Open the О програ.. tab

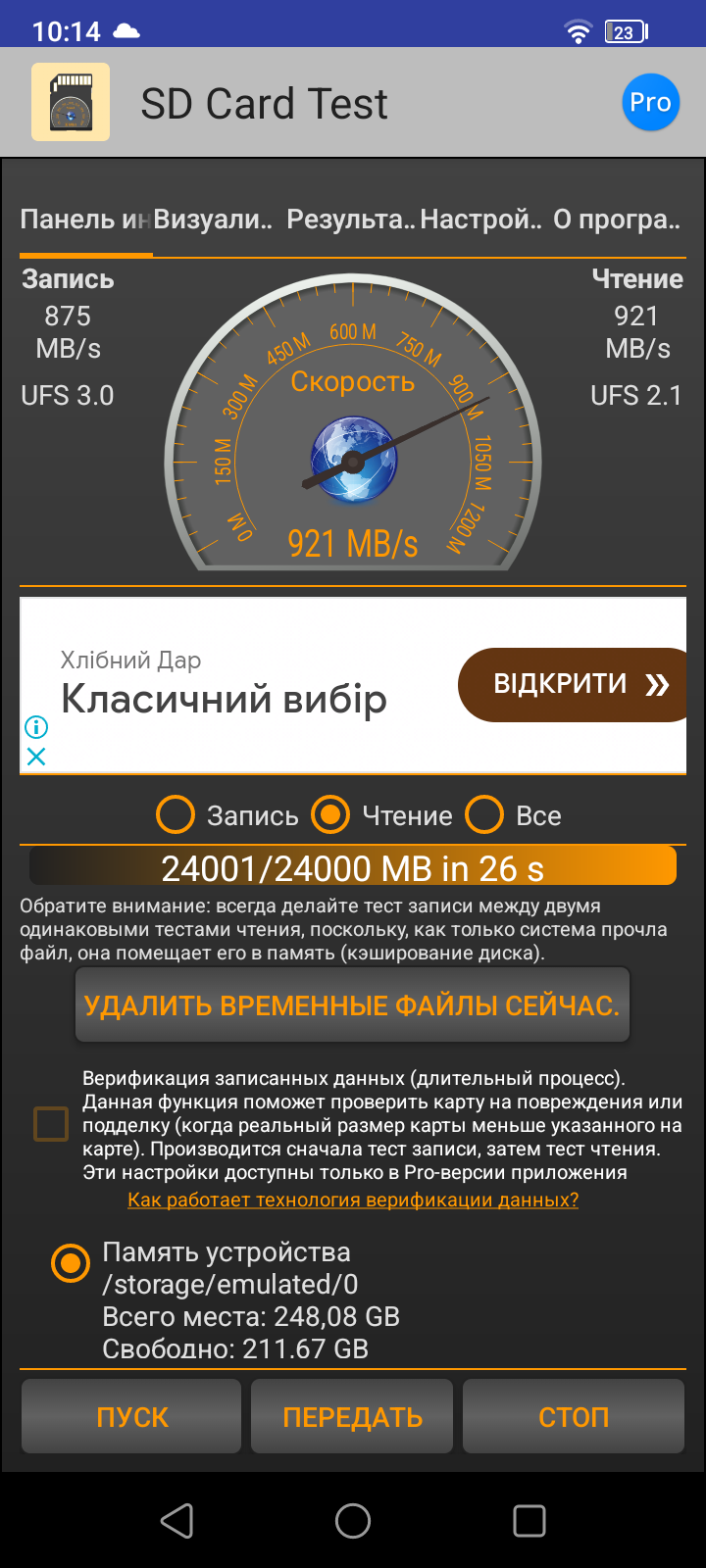pyautogui.click(x=617, y=220)
